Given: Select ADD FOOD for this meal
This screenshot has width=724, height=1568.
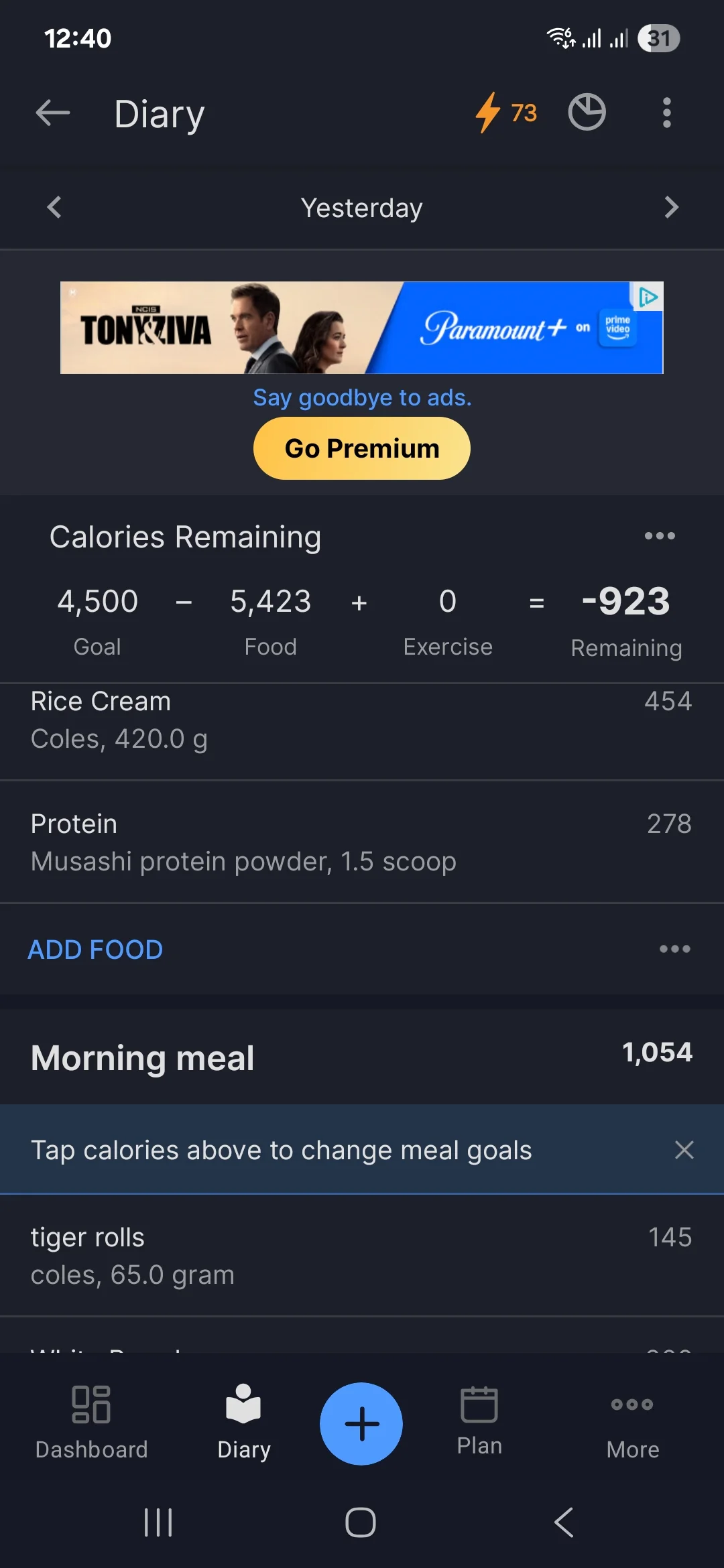Looking at the screenshot, I should tap(95, 950).
